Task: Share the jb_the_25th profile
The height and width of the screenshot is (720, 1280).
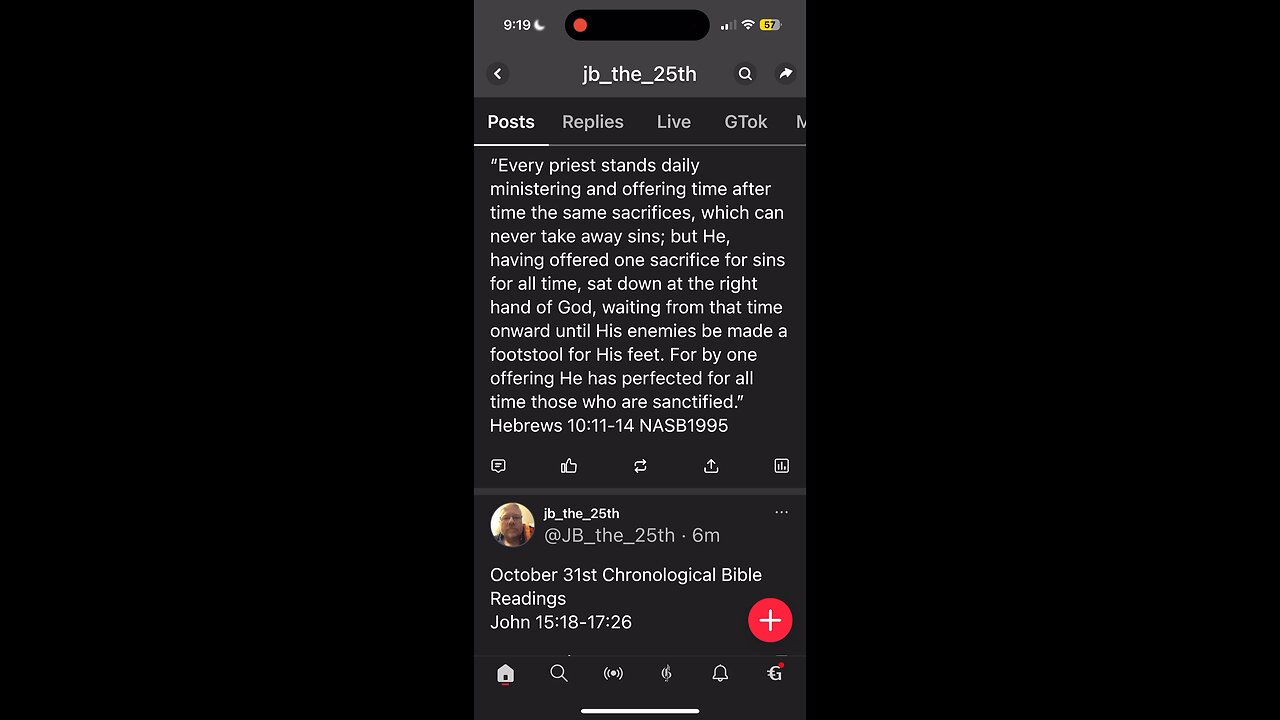Action: 786,74
